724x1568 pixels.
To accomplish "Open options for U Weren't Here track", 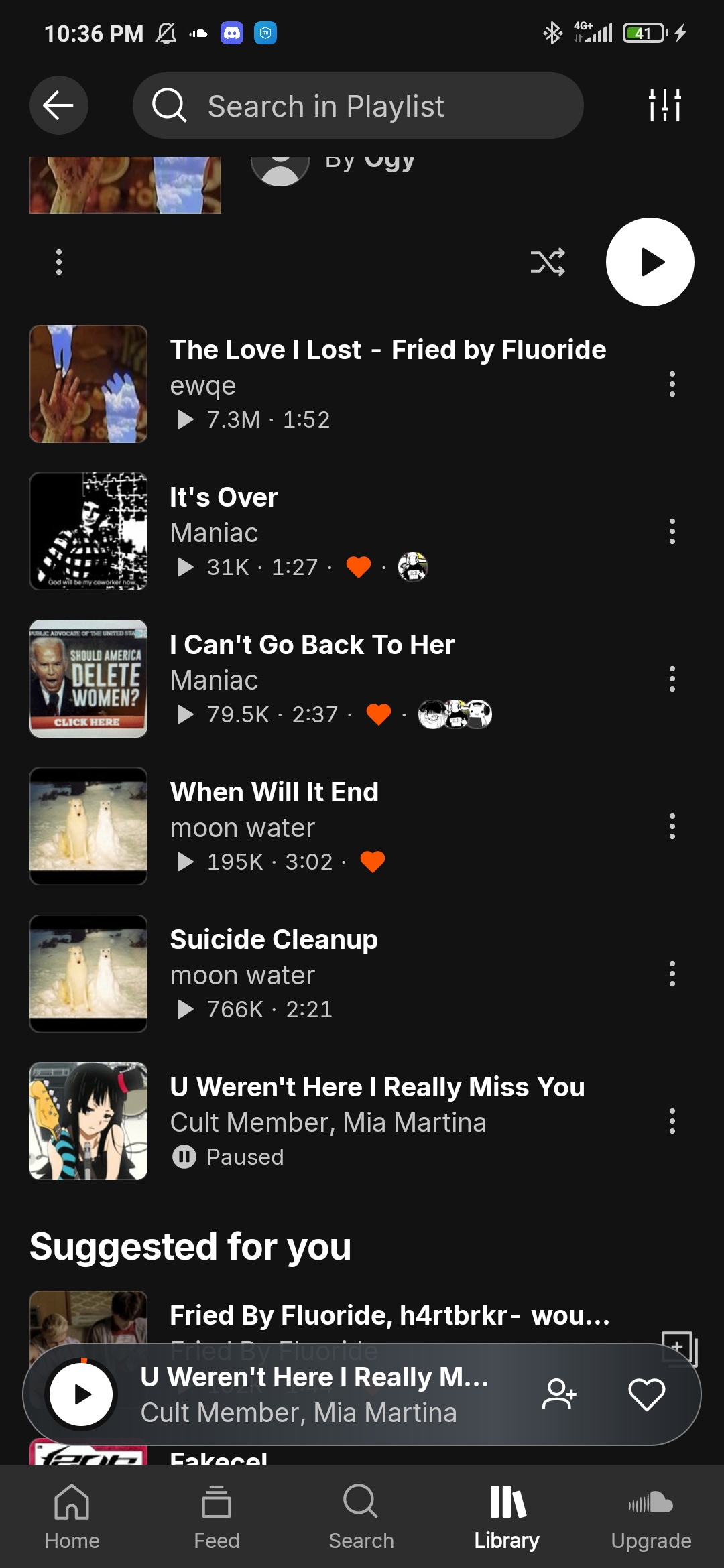I will tap(672, 1121).
